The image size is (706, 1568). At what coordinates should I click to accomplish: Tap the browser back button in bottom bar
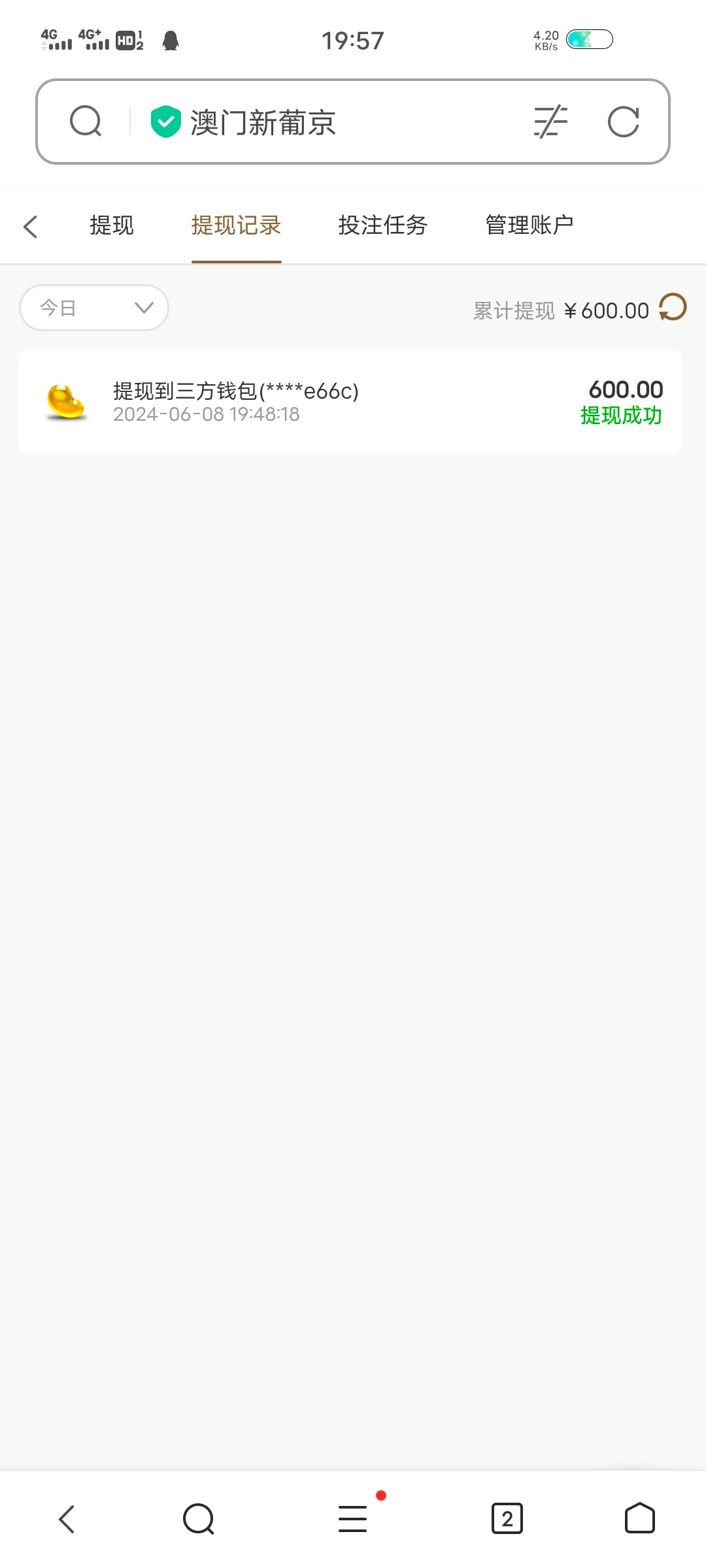click(67, 1519)
